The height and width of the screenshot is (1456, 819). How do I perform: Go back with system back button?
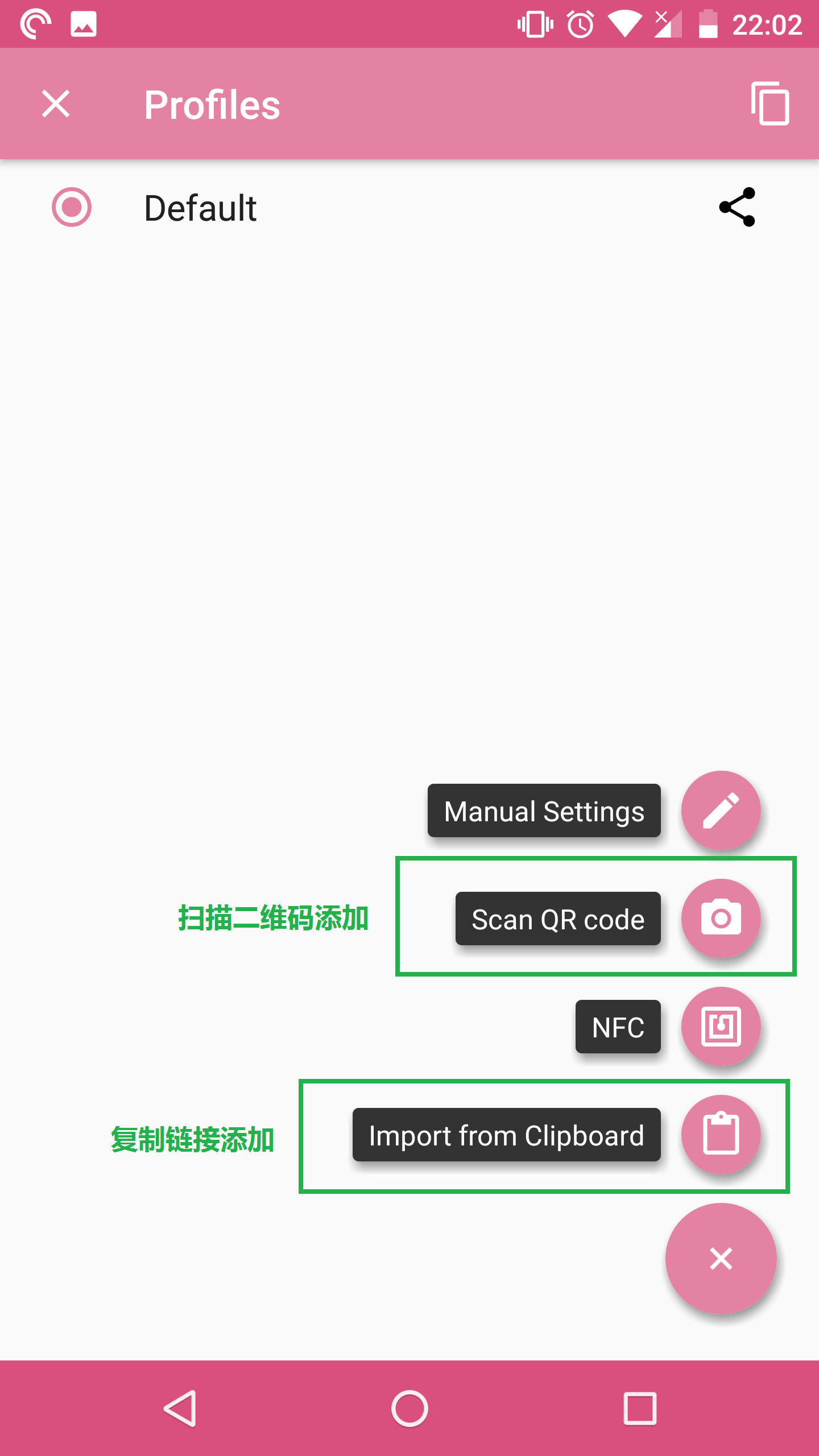[x=181, y=1409]
